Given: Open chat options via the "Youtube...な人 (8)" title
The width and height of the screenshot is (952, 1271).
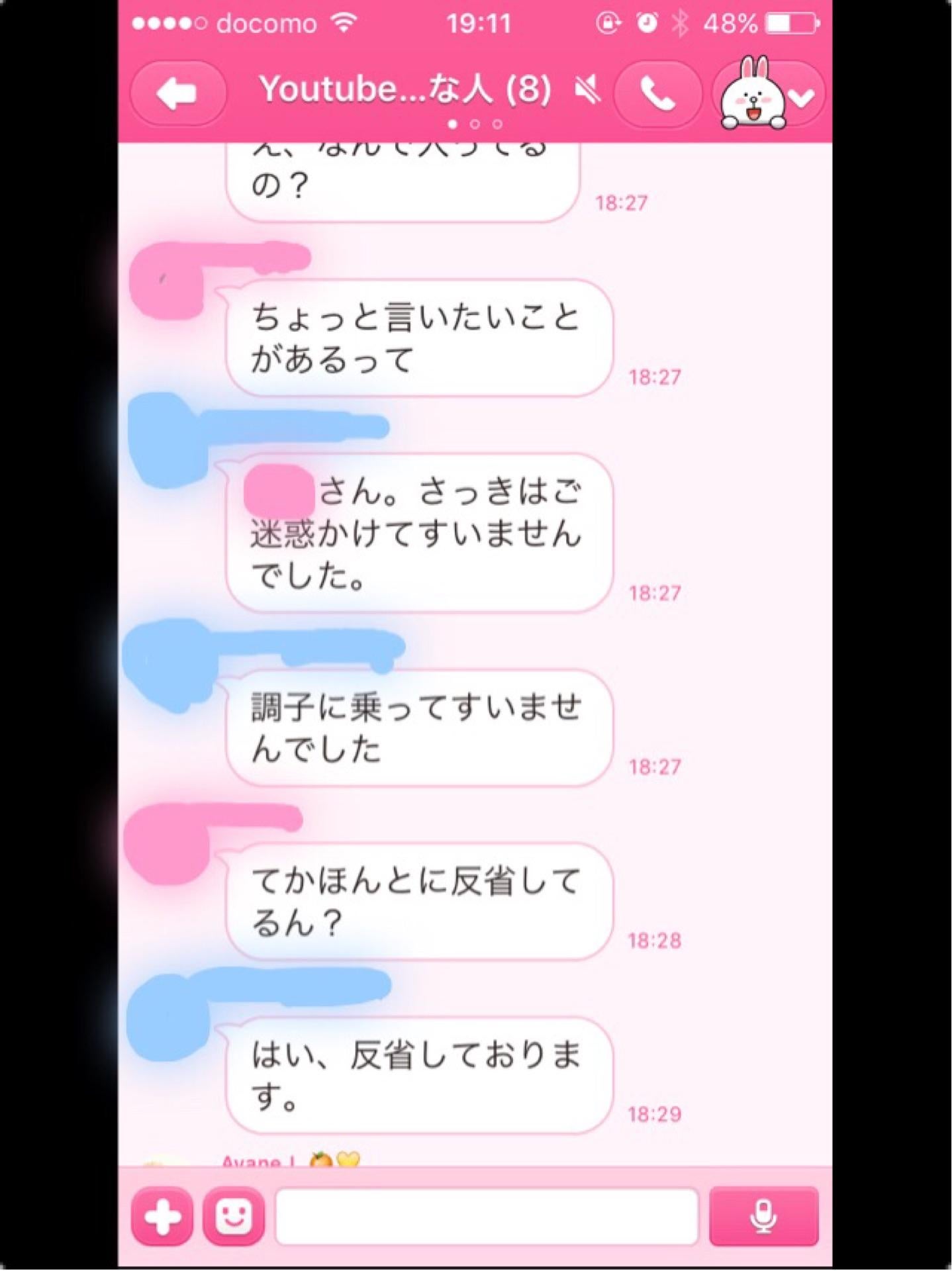Looking at the screenshot, I should coord(405,91).
